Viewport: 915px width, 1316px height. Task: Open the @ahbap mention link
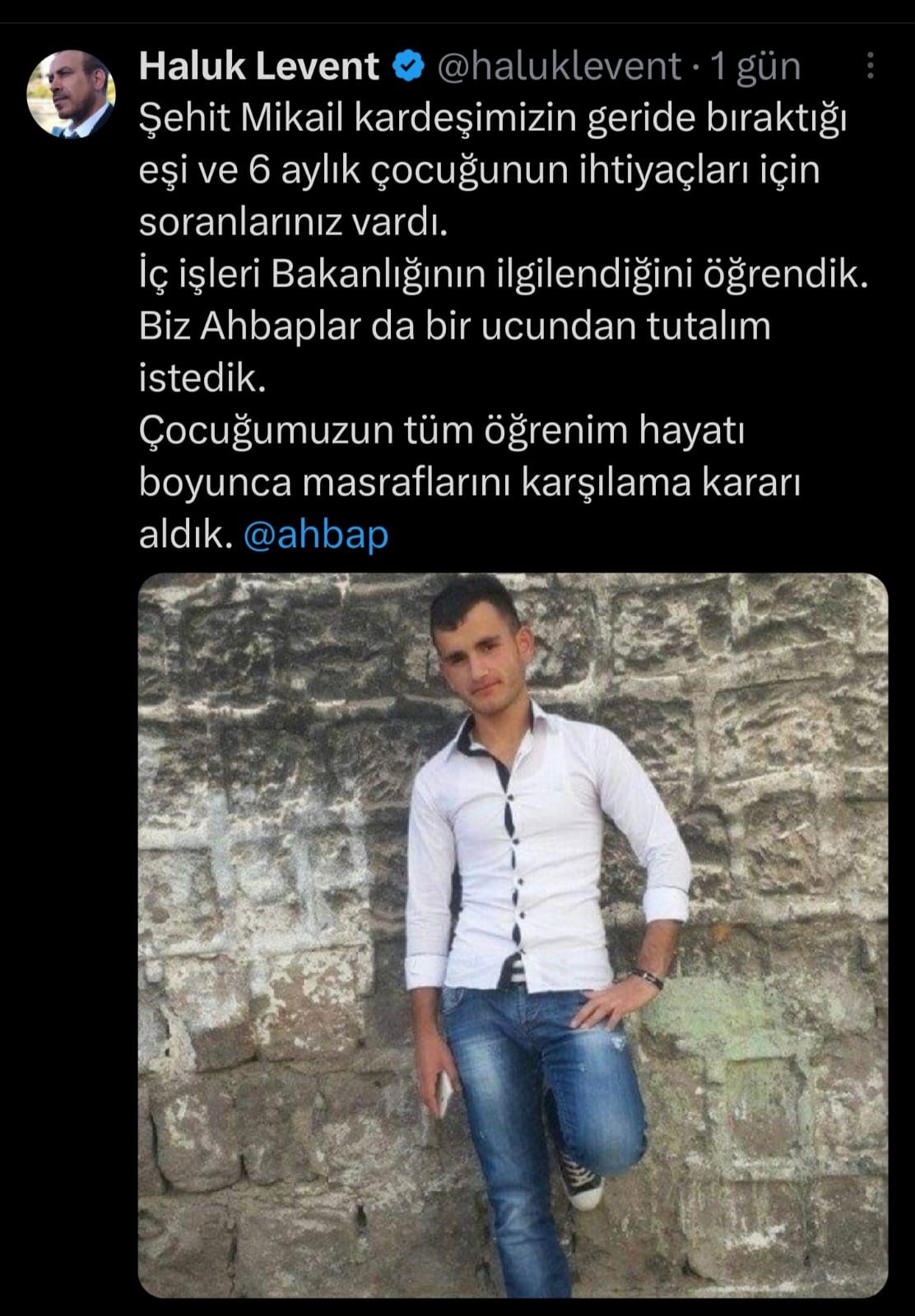tap(316, 535)
